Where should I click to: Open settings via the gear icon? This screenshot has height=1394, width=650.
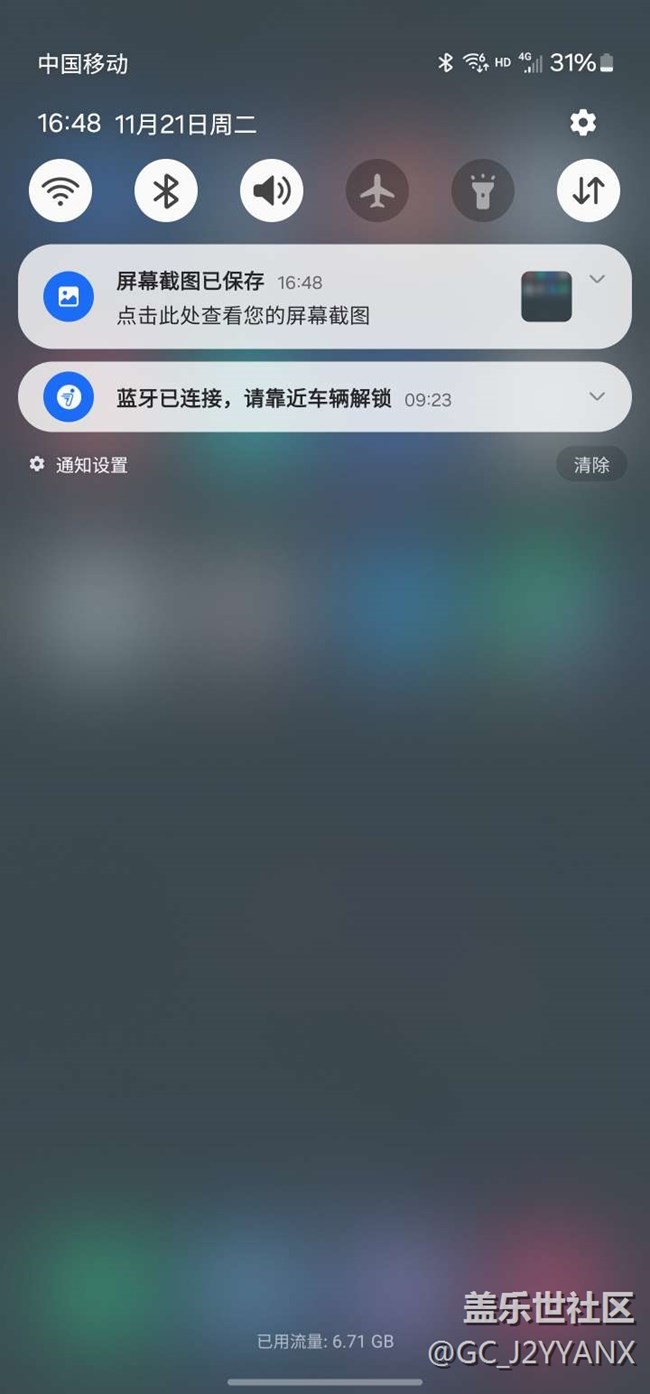583,123
